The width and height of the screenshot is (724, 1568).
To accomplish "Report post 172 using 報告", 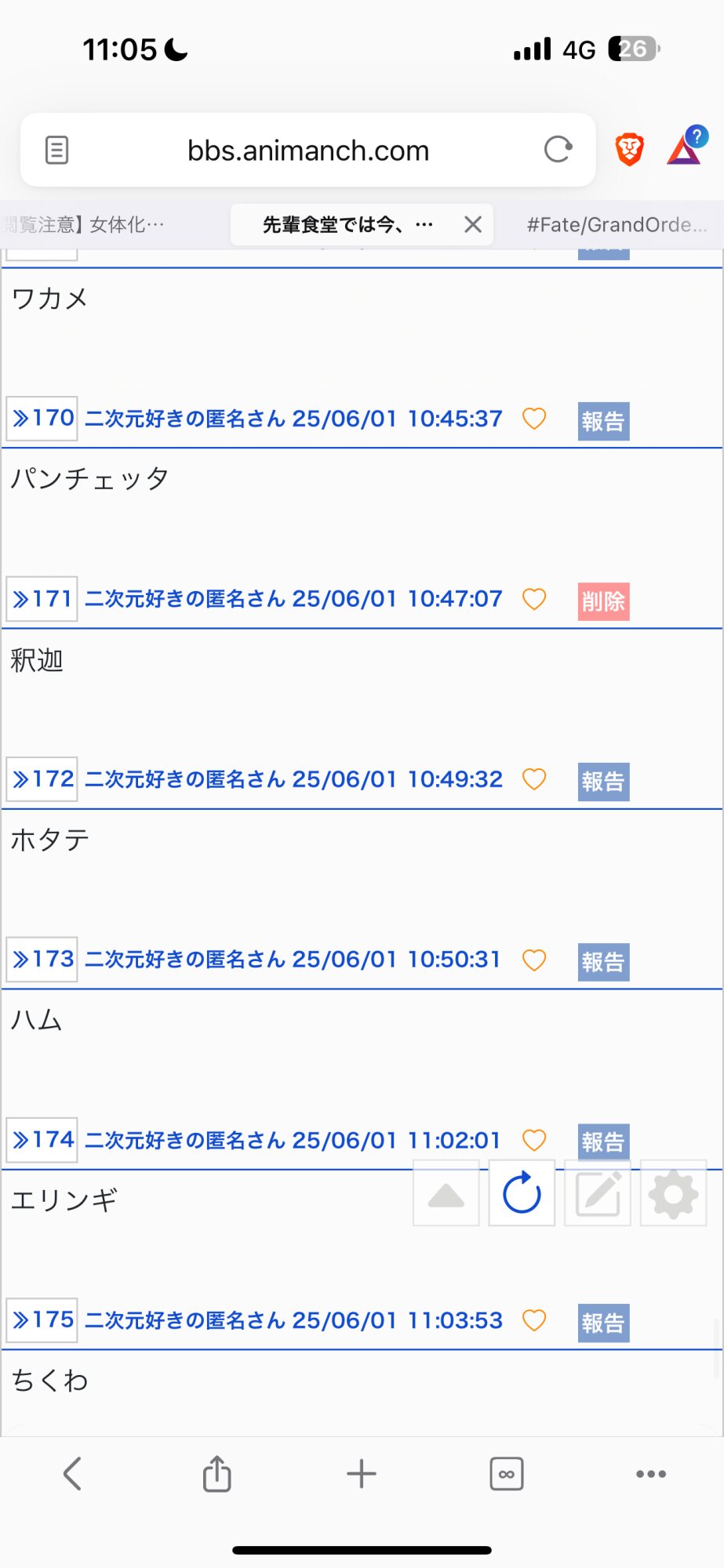I will click(603, 782).
